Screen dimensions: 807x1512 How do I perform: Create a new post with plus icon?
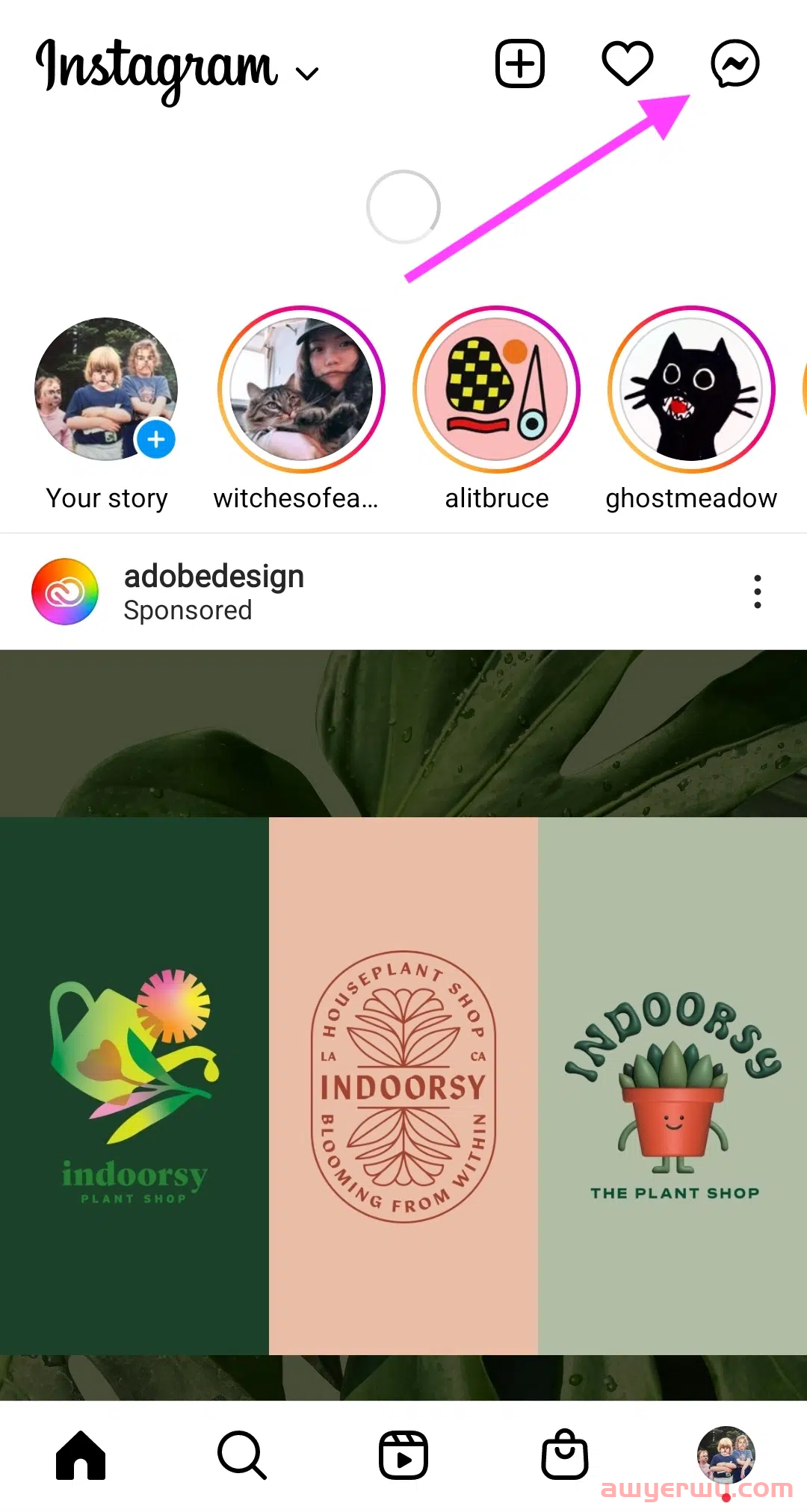(x=520, y=63)
